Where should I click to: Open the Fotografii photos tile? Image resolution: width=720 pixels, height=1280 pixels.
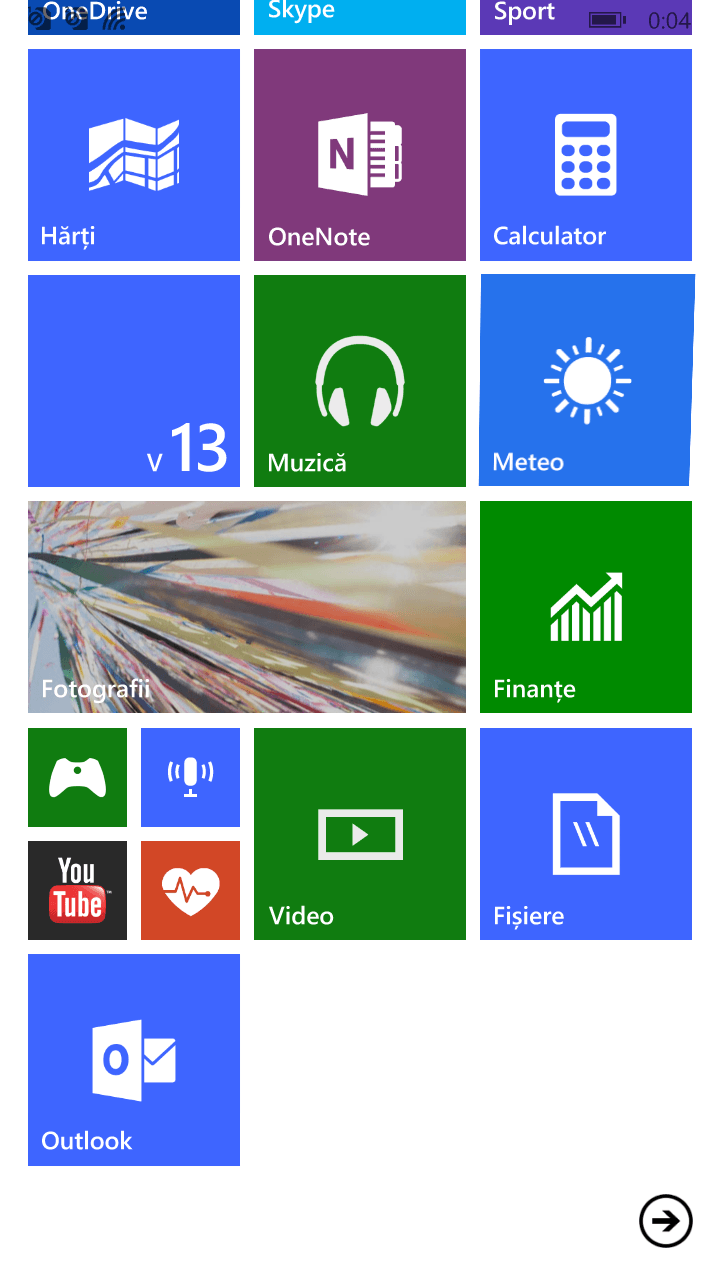pos(247,607)
